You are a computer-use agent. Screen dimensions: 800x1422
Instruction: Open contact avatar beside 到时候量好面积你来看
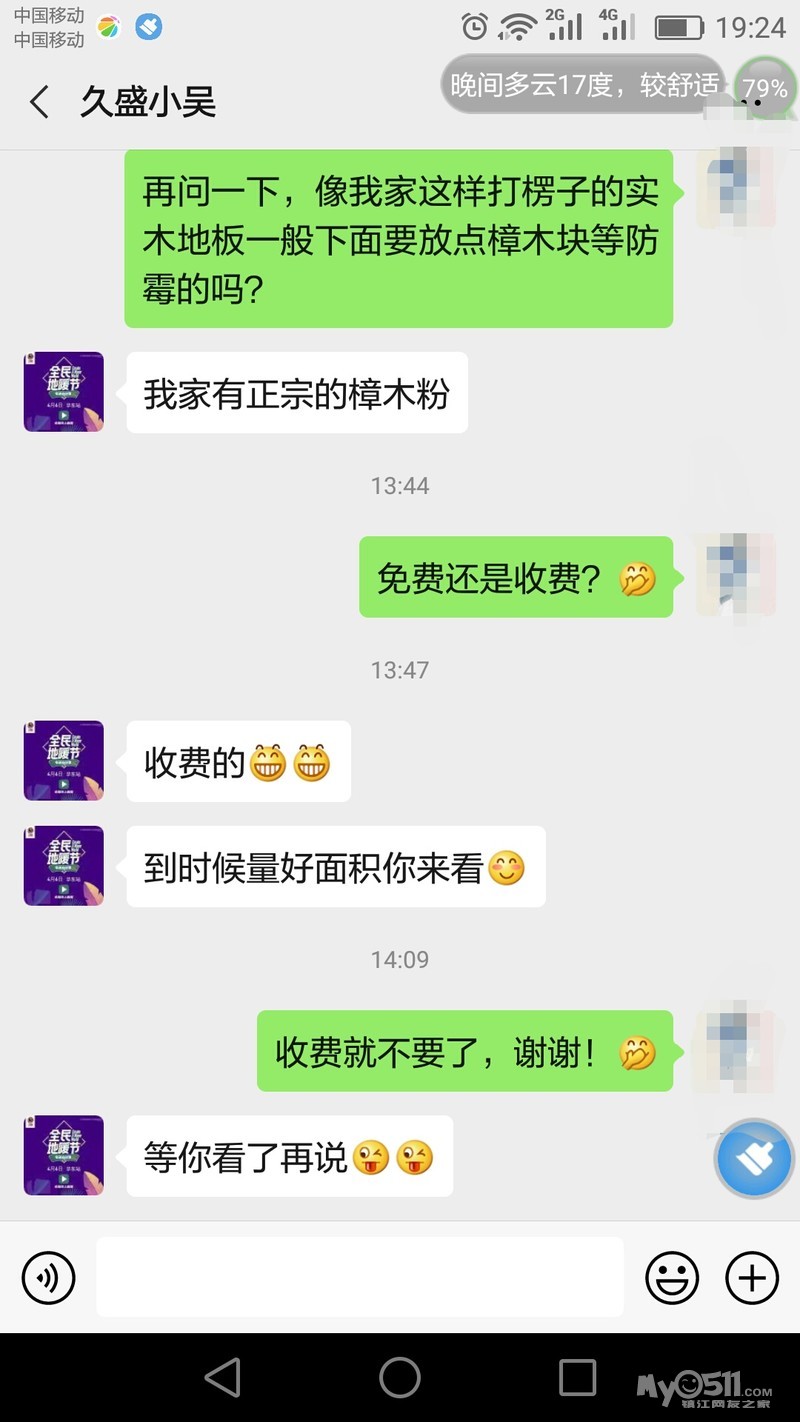point(64,866)
